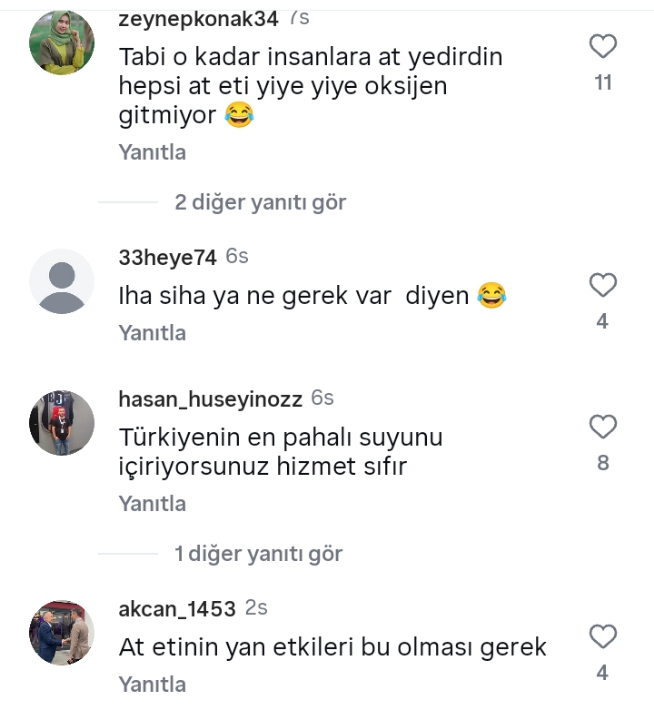Expand 1 diğer yanıtı gör
Viewport: 654px width, 719px height.
[258, 553]
